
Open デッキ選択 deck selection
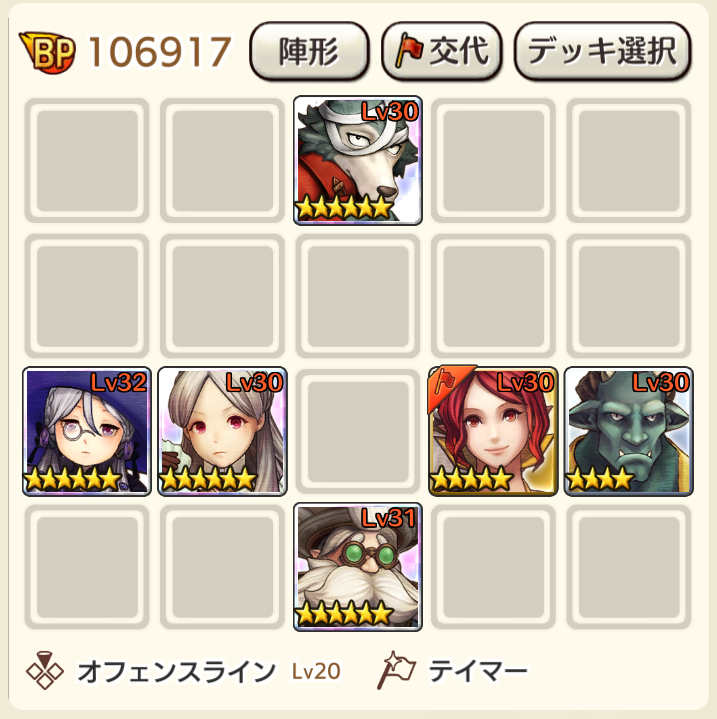(x=602, y=50)
